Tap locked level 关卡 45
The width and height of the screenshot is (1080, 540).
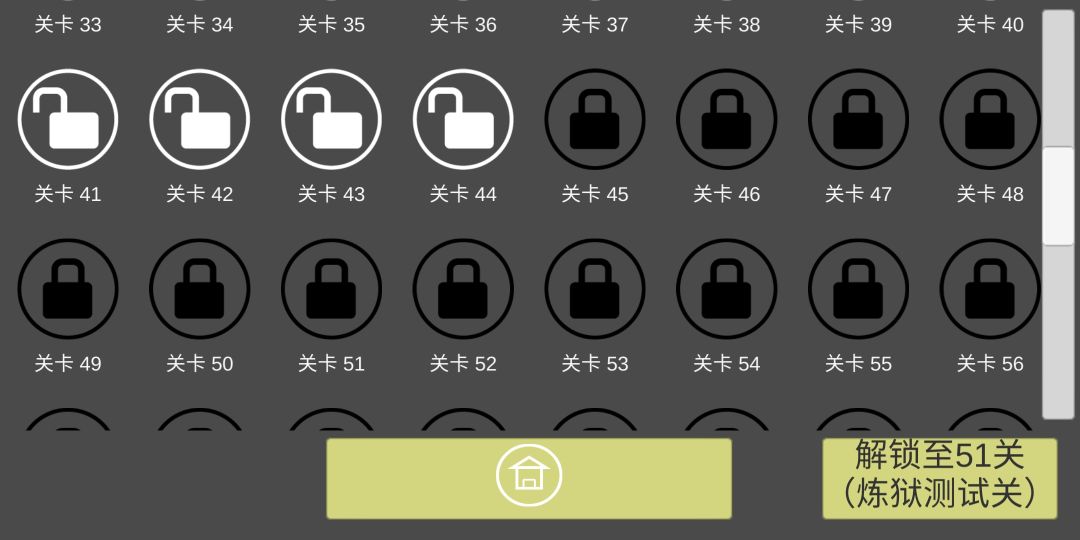click(x=595, y=119)
